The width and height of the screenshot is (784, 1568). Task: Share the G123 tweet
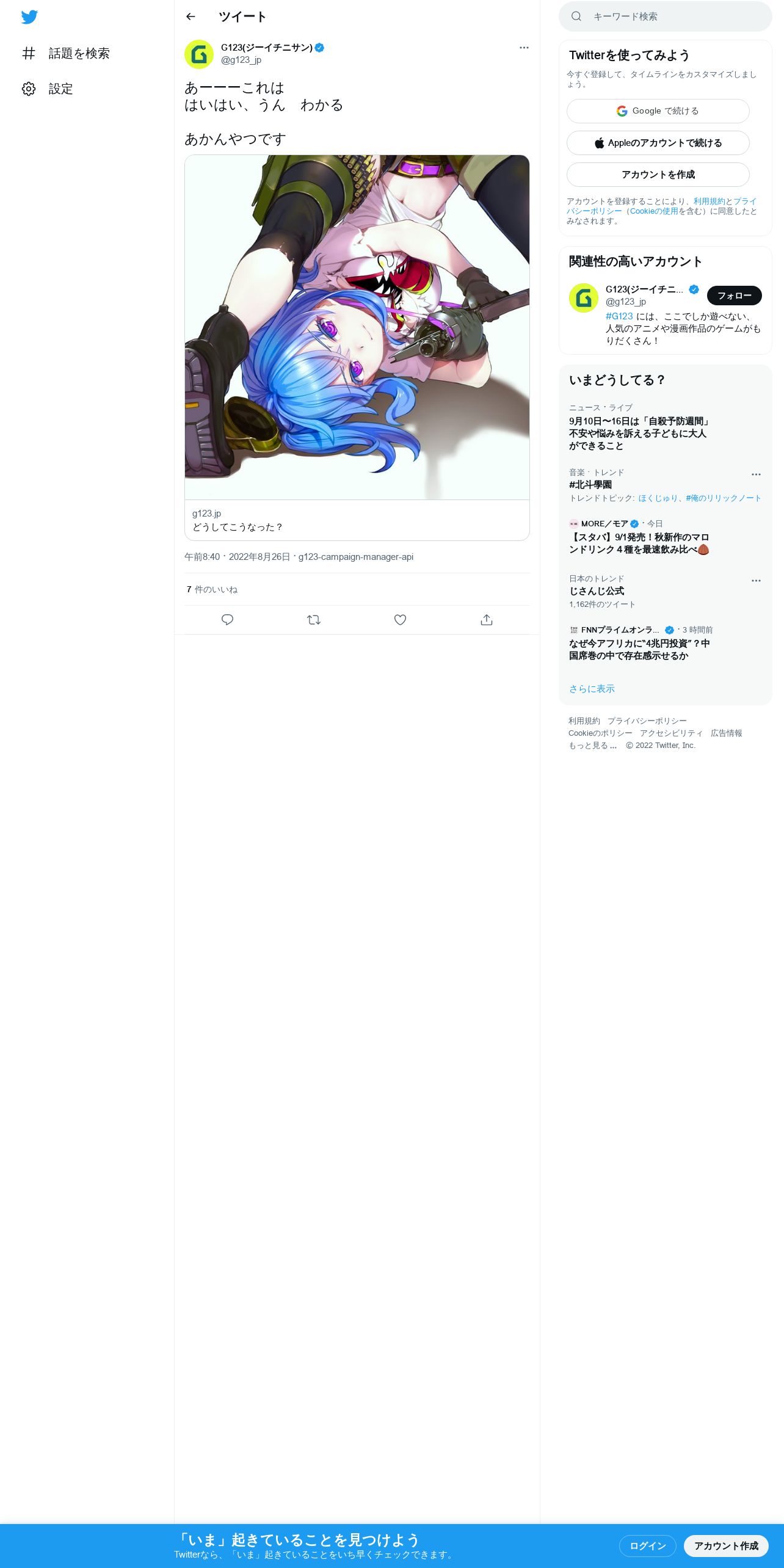(487, 620)
